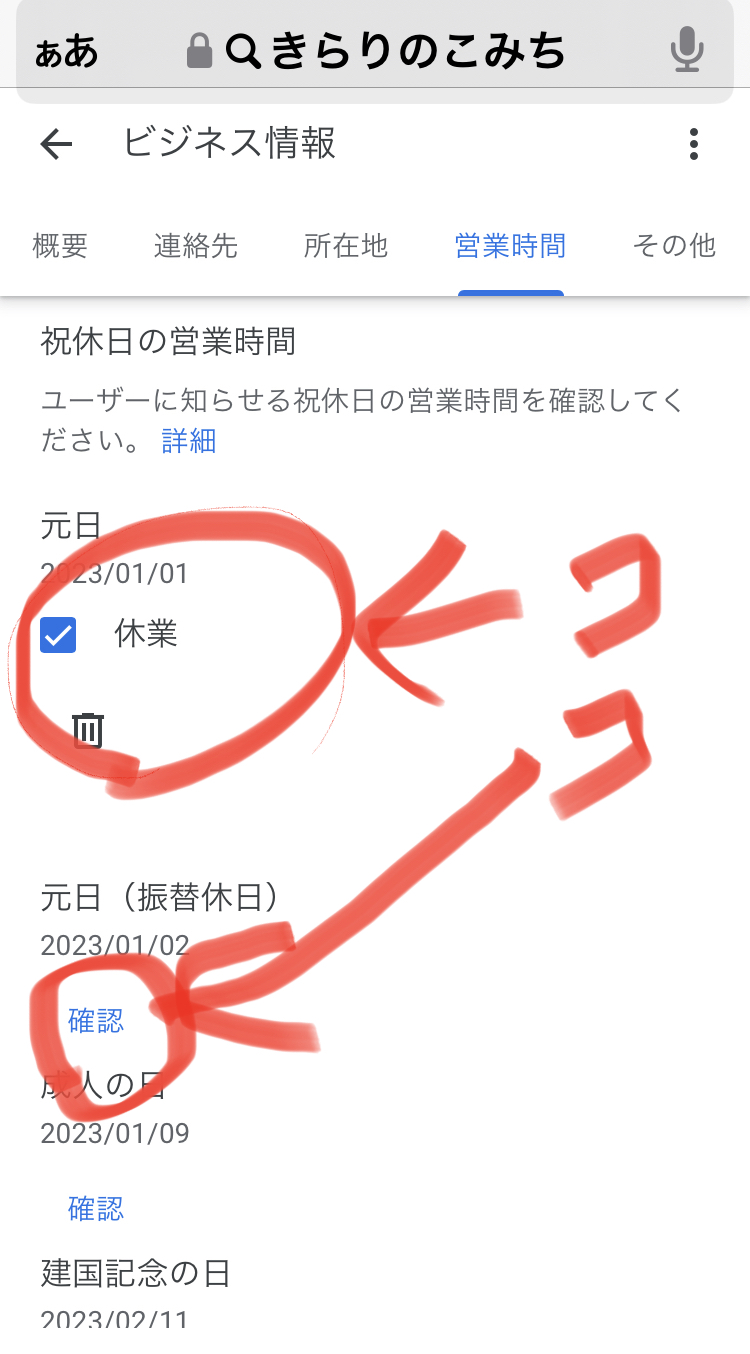Open the ぁあ reader options
Viewport: 750px width, 1354px height.
point(67,52)
